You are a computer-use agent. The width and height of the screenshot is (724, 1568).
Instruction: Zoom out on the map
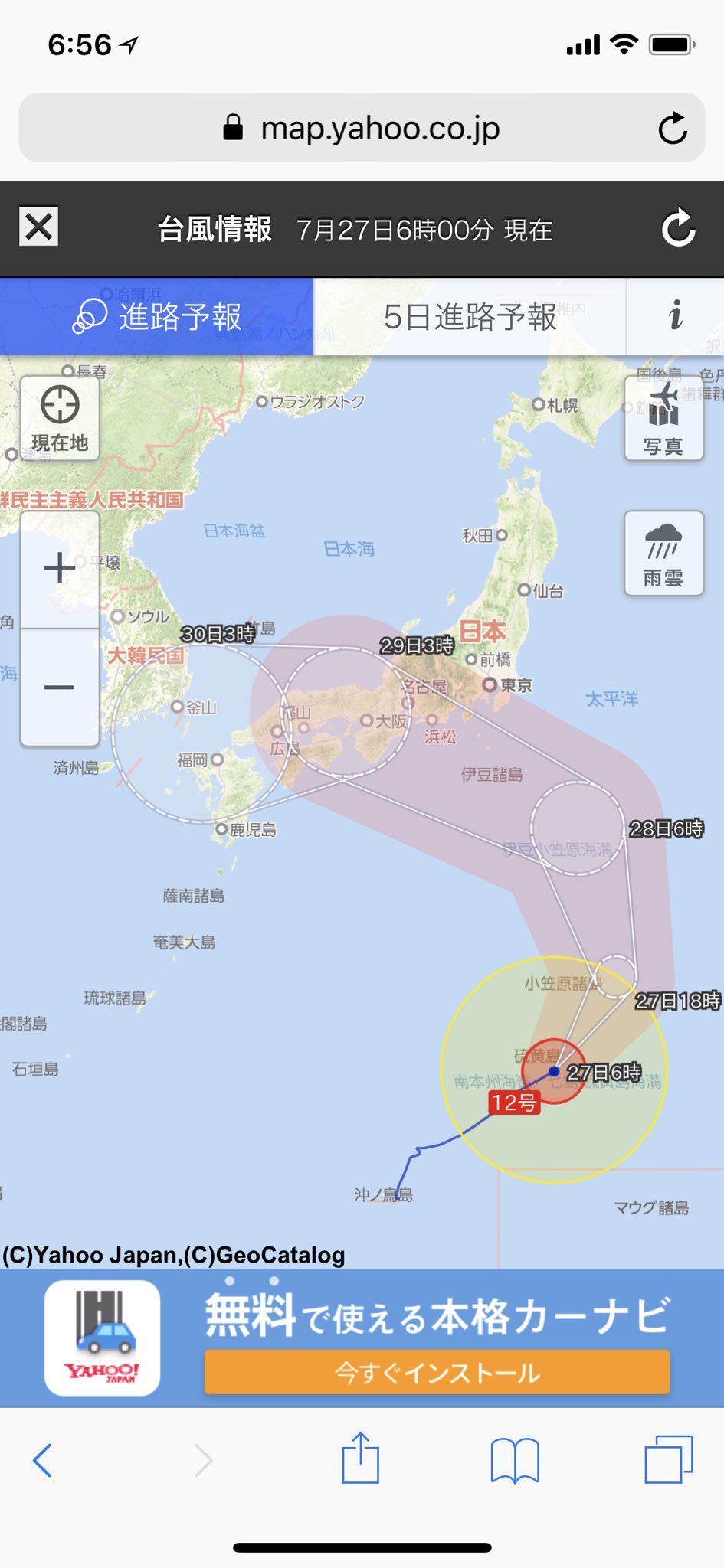point(60,688)
